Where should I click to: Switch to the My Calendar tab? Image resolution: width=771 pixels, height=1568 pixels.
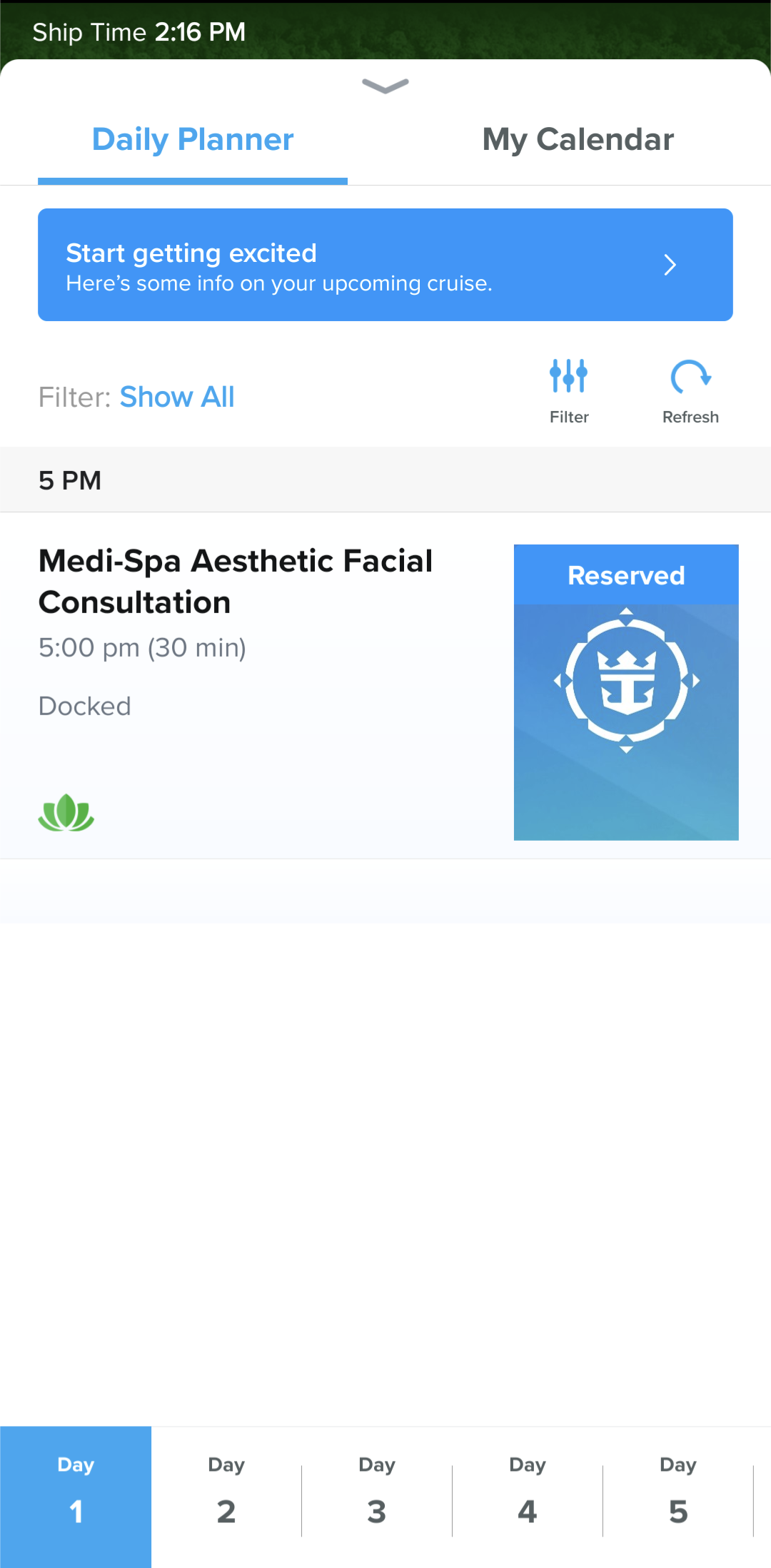pyautogui.click(x=578, y=140)
